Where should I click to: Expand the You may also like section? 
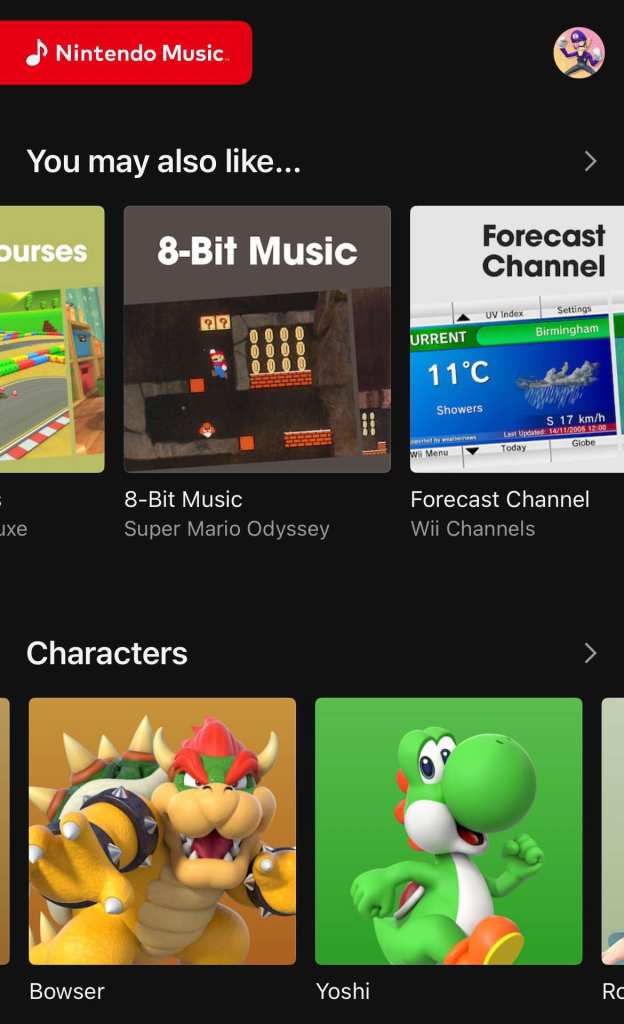[x=590, y=161]
